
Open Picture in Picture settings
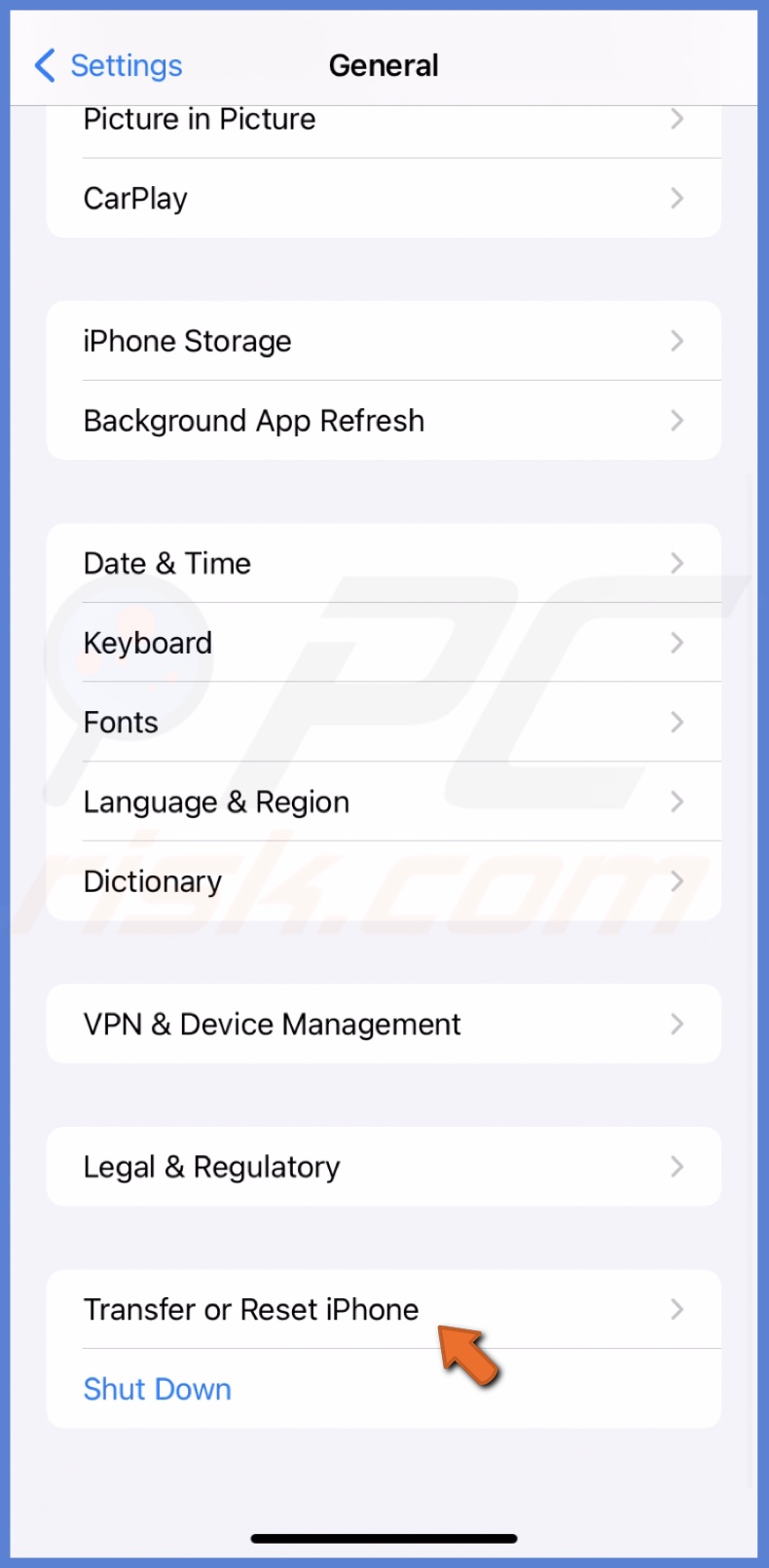(200, 119)
